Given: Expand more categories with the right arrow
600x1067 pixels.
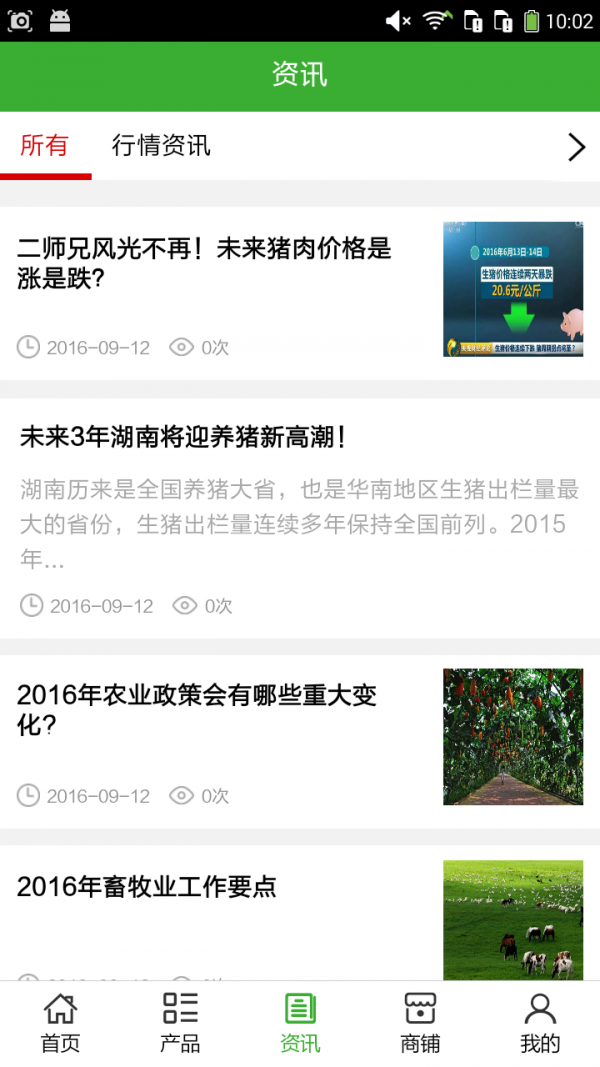Looking at the screenshot, I should click(x=576, y=147).
